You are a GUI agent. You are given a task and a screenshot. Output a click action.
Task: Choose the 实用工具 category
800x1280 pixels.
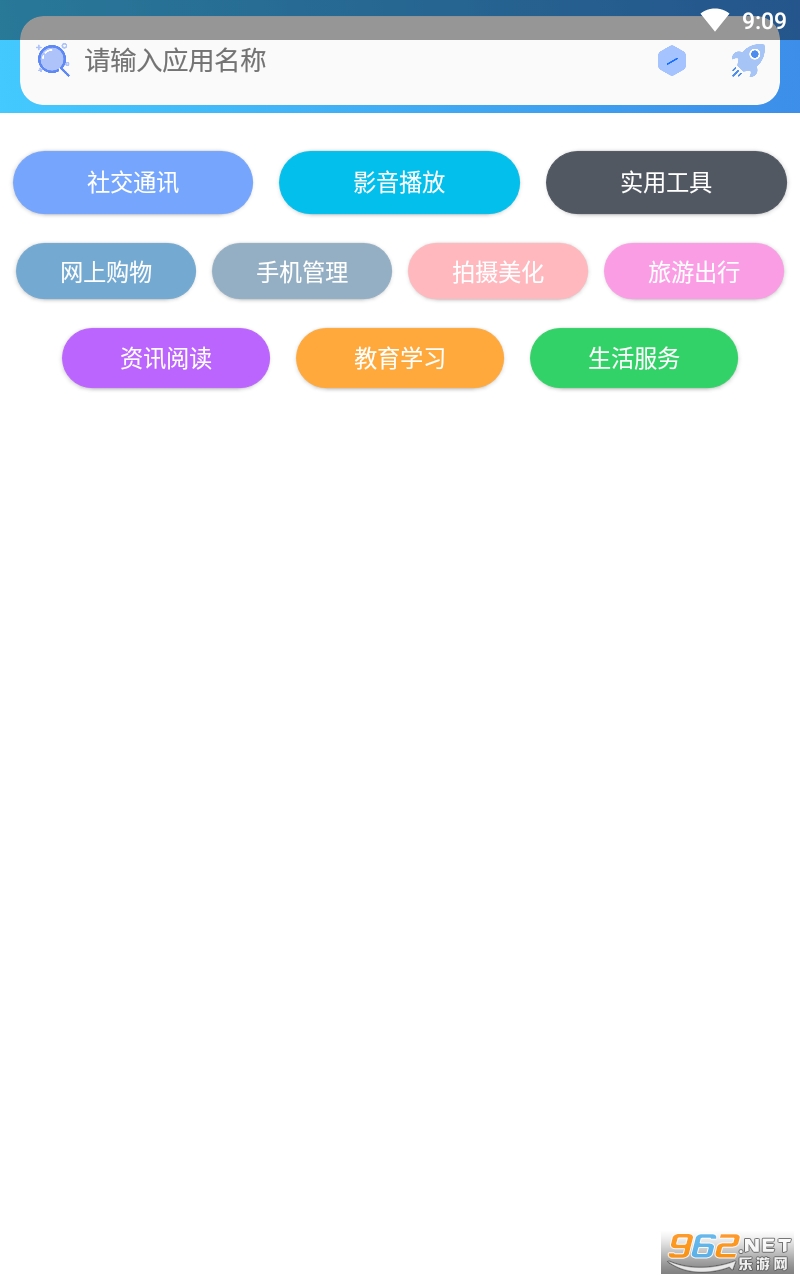click(x=666, y=182)
